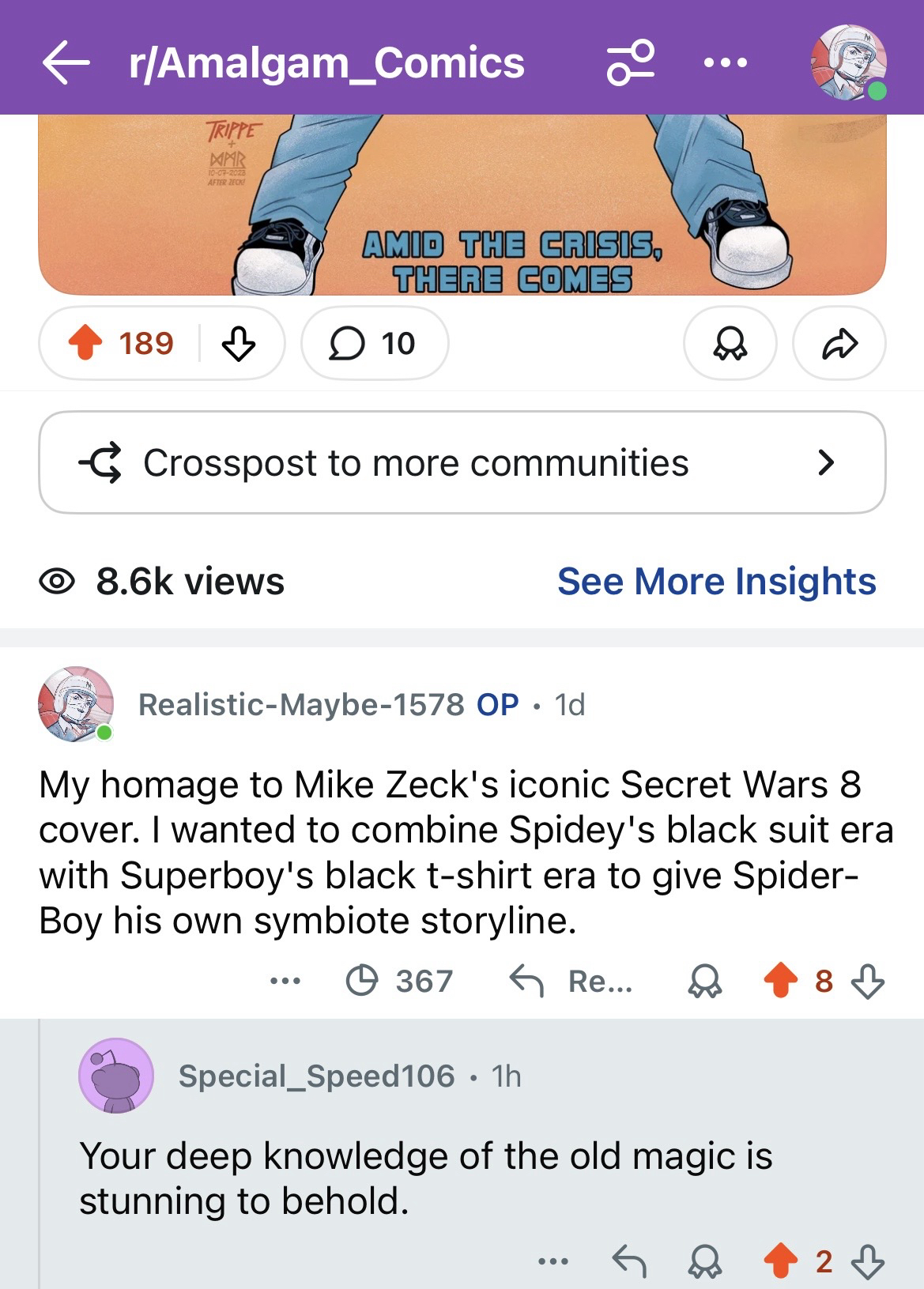Open the top bar overflow menu
The image size is (924, 1289).
[x=726, y=62]
